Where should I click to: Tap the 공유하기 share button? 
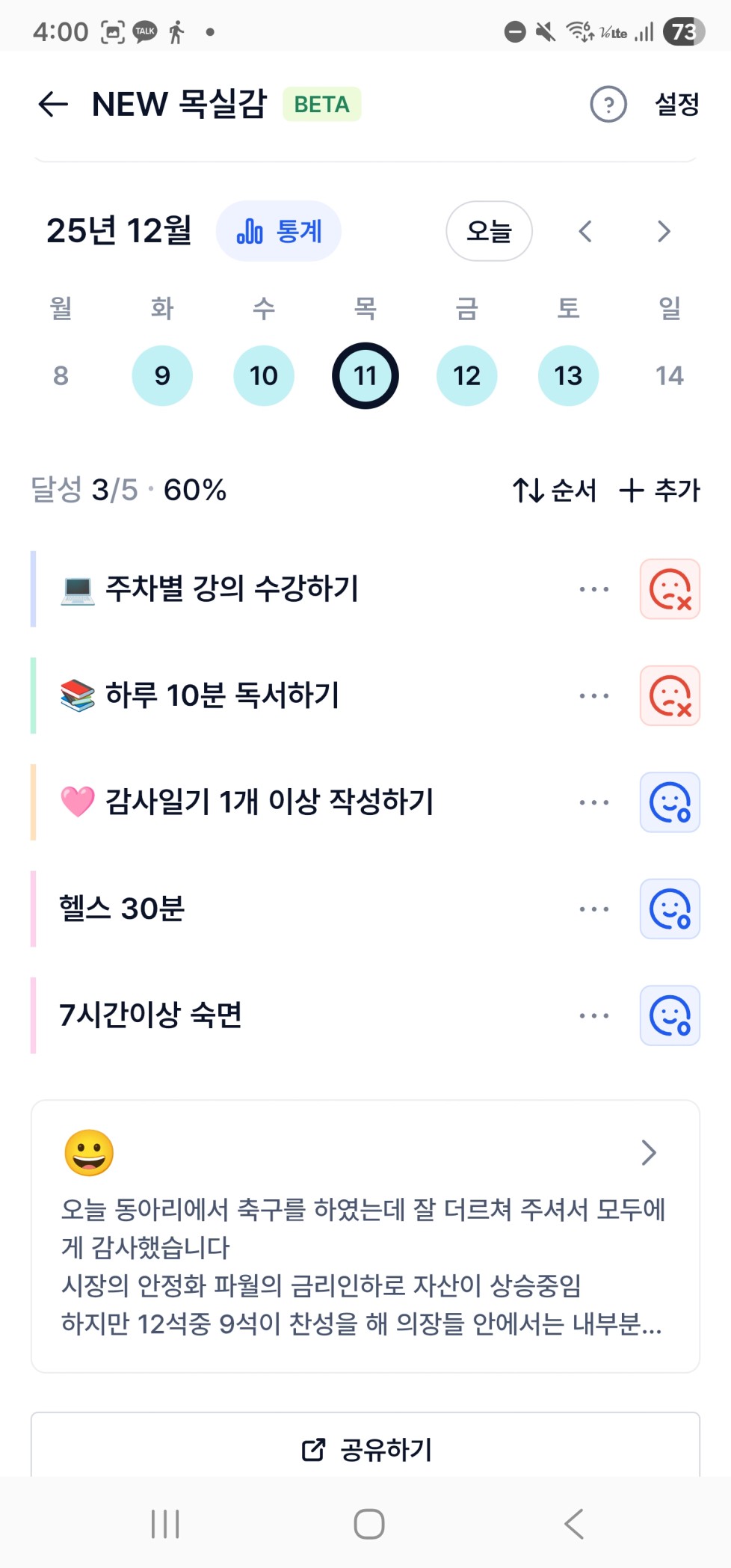(365, 1449)
